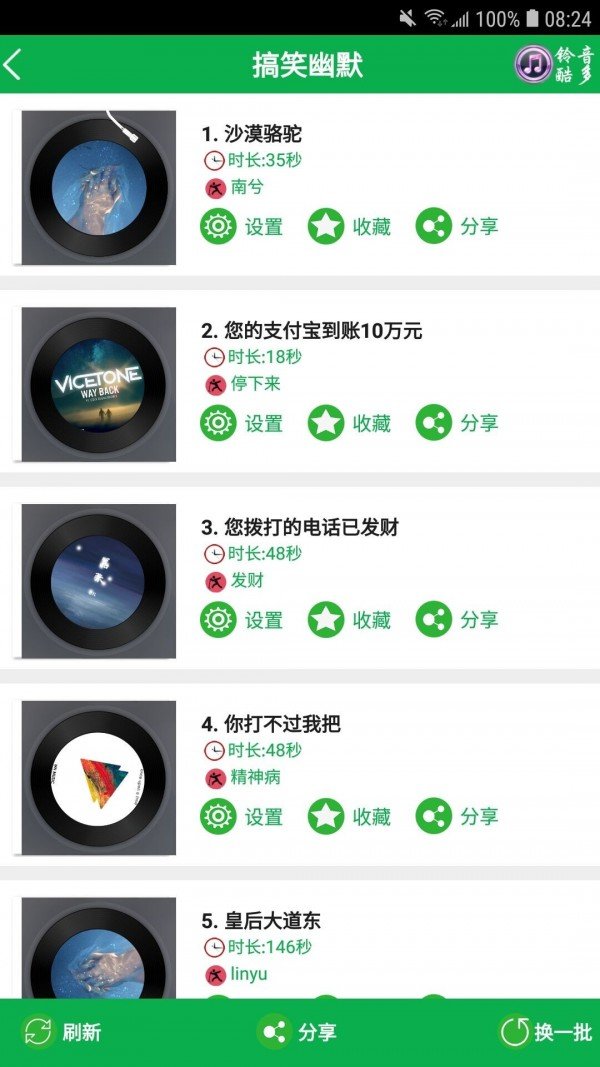
Task: Favorite 你打不过我把 via 收藏
Action: [x=349, y=816]
